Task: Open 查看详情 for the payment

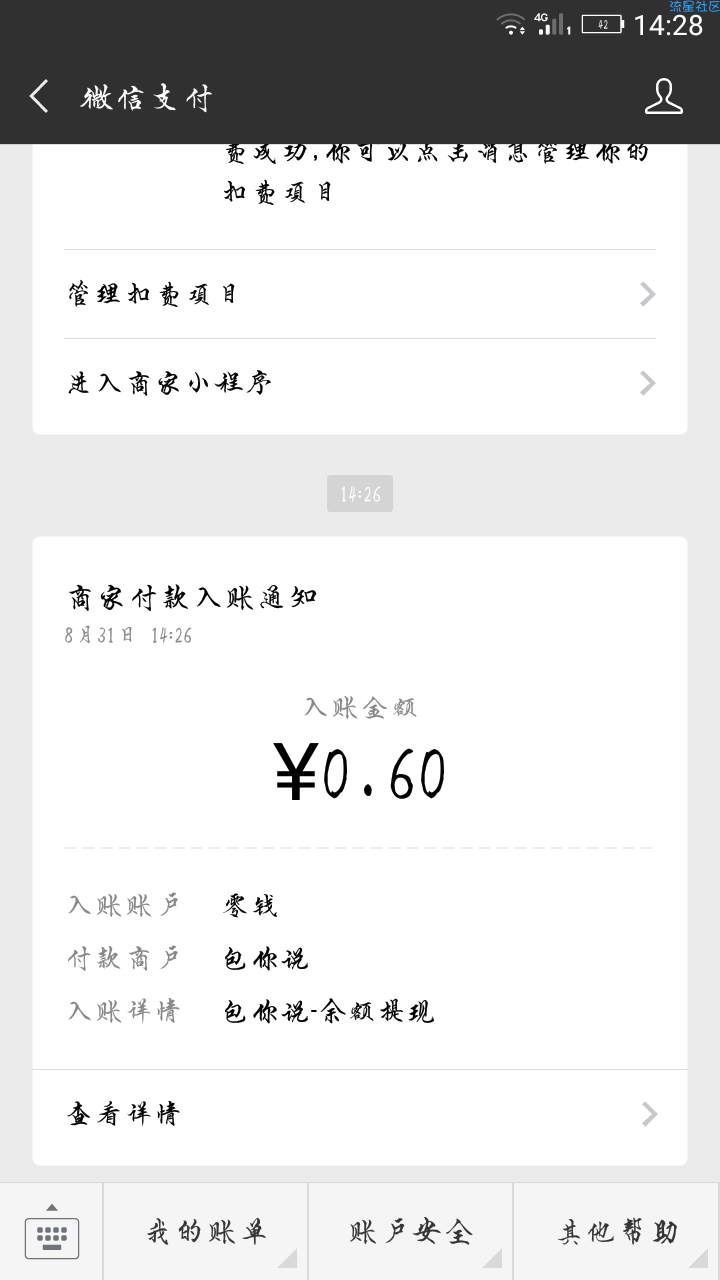Action: [360, 1114]
